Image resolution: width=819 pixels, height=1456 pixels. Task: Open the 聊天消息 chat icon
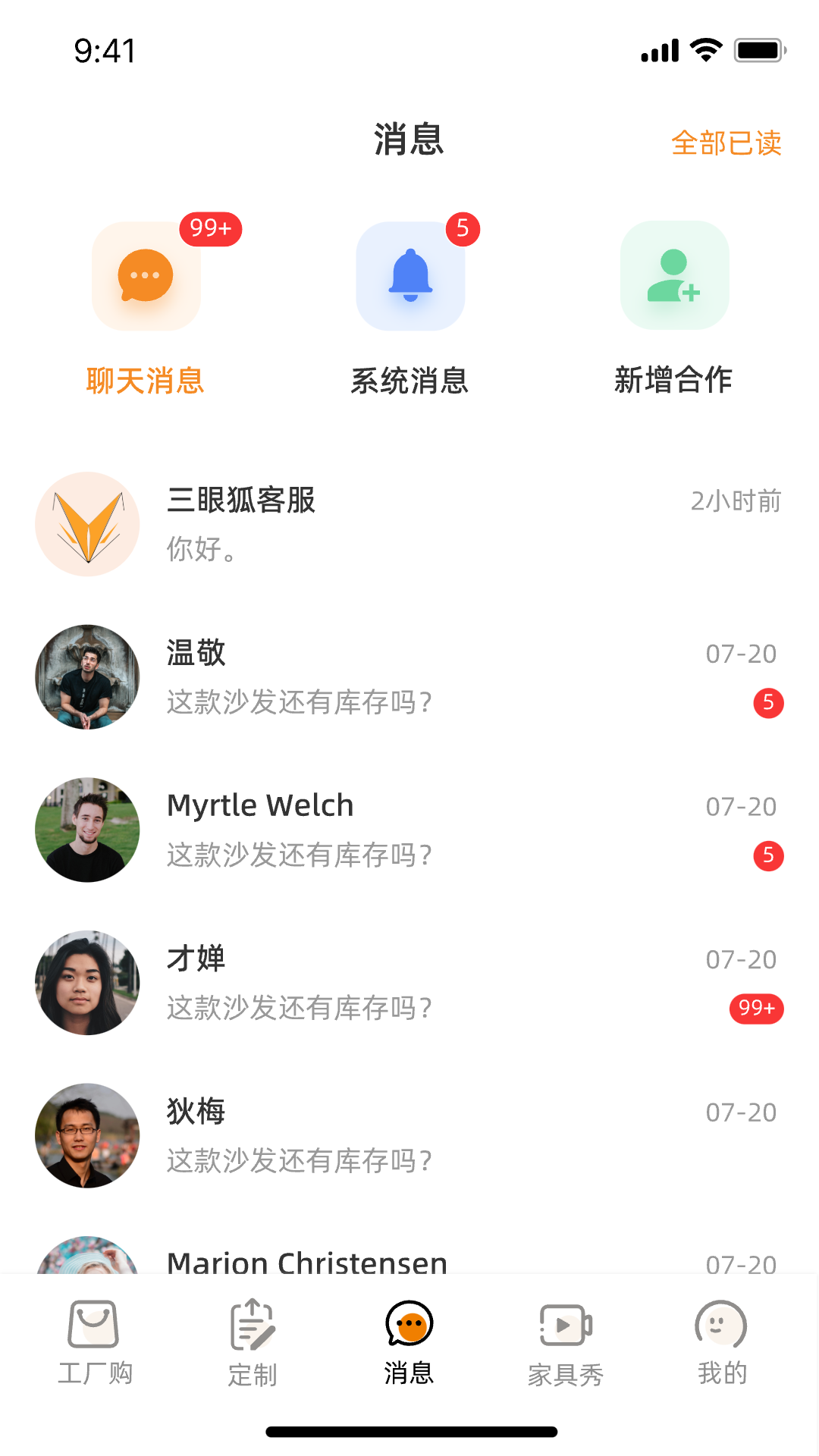(x=146, y=275)
